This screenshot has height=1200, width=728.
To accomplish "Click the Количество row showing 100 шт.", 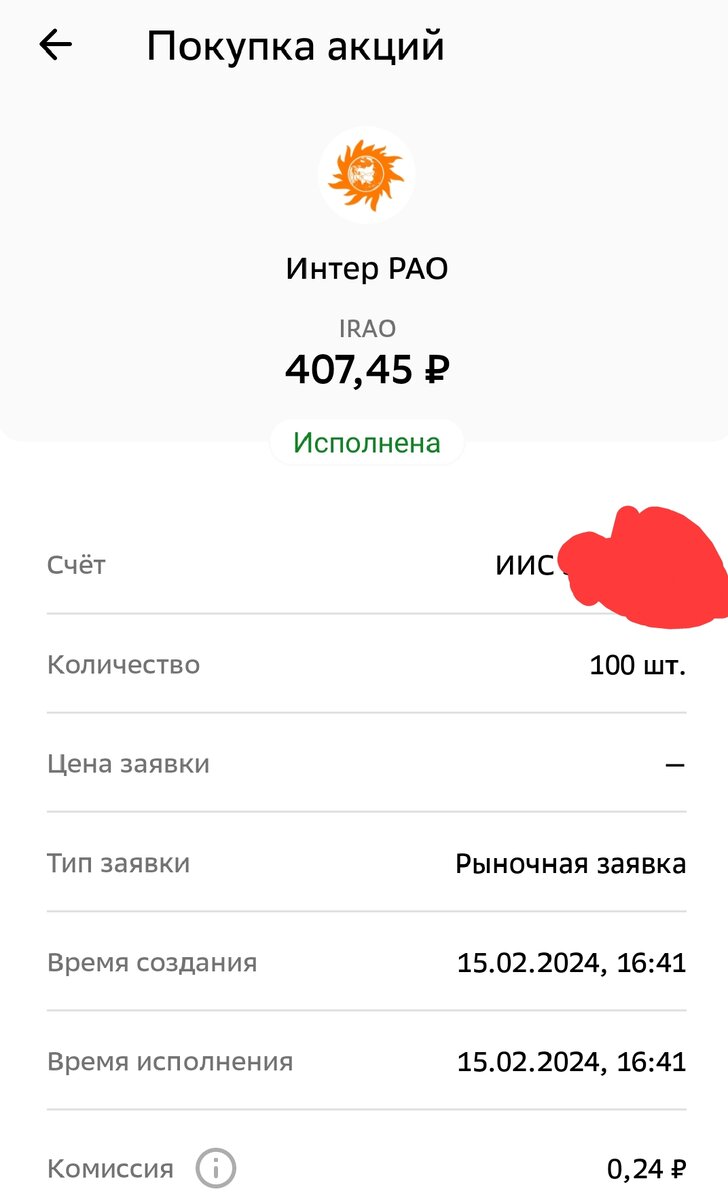I will (364, 663).
